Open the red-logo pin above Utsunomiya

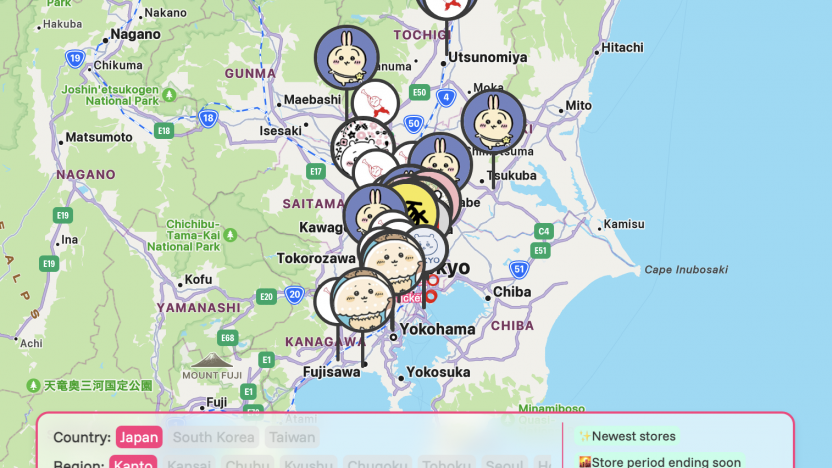click(x=447, y=8)
